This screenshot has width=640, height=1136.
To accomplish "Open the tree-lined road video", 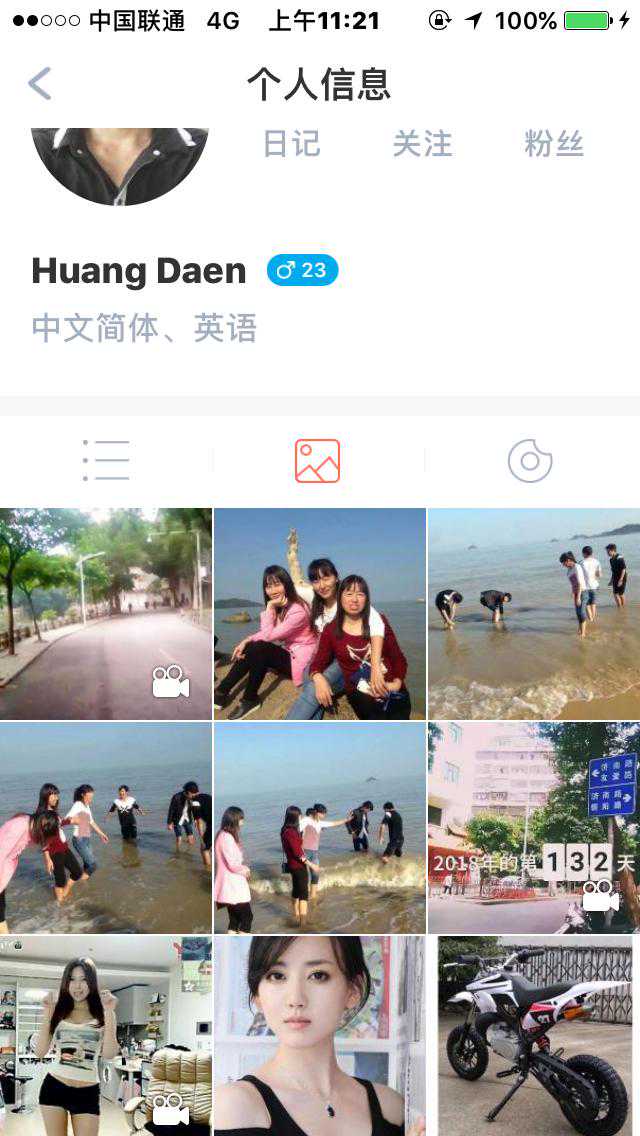I will 105,613.
